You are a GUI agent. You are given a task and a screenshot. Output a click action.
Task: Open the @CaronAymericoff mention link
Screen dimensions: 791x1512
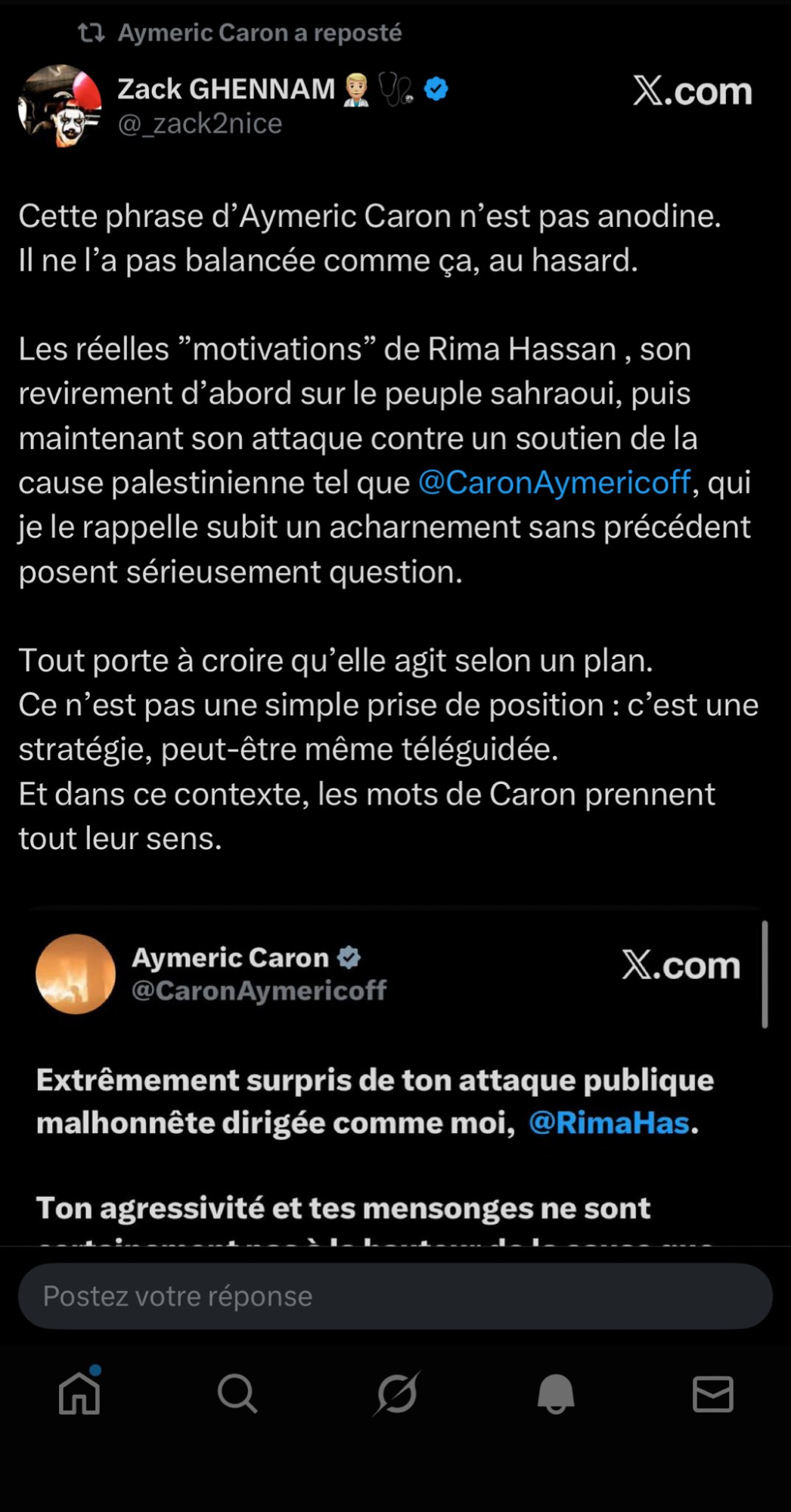click(554, 482)
